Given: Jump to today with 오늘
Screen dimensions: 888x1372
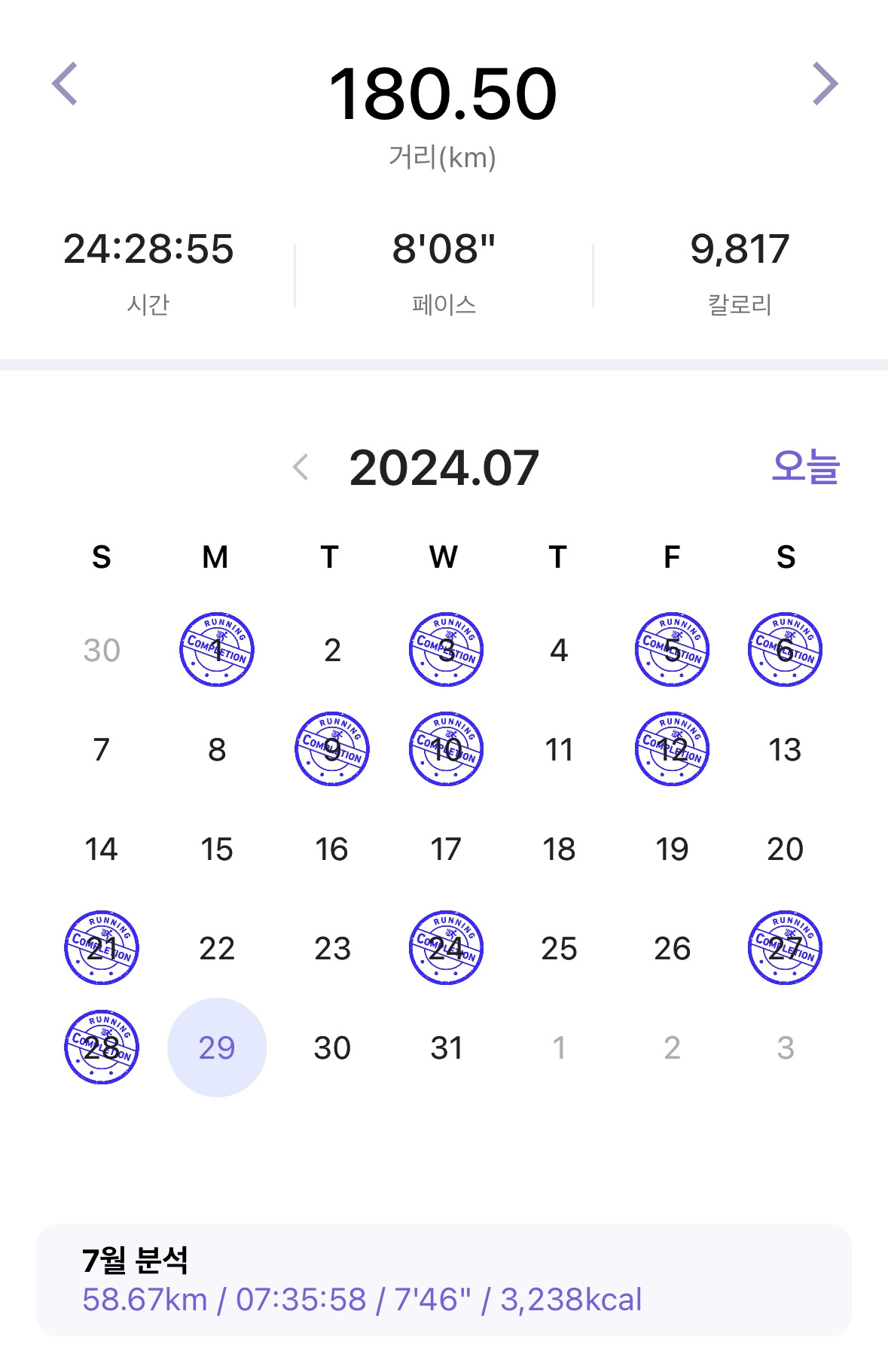Looking at the screenshot, I should pyautogui.click(x=805, y=467).
